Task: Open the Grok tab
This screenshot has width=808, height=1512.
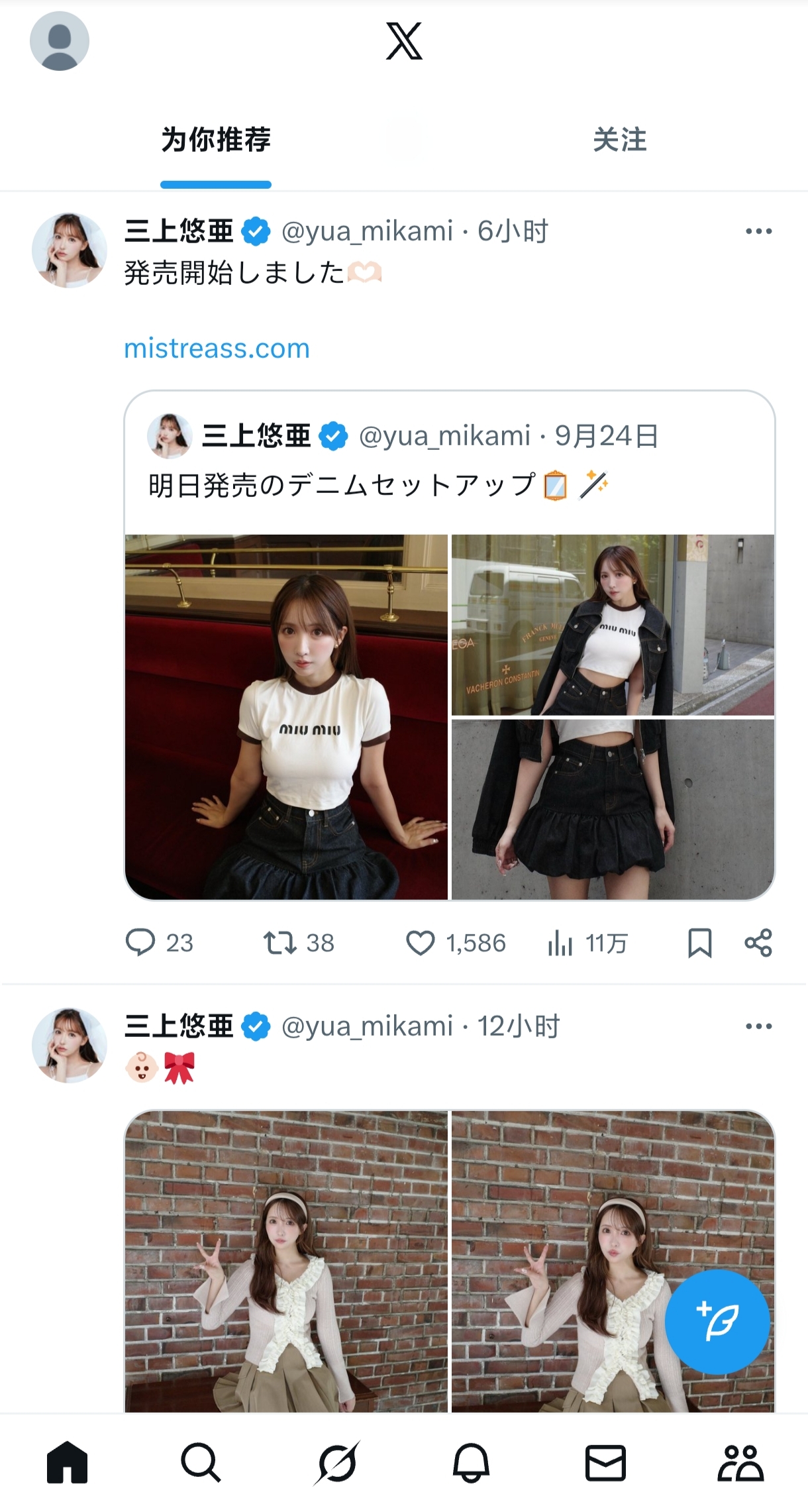Action: click(x=338, y=1462)
